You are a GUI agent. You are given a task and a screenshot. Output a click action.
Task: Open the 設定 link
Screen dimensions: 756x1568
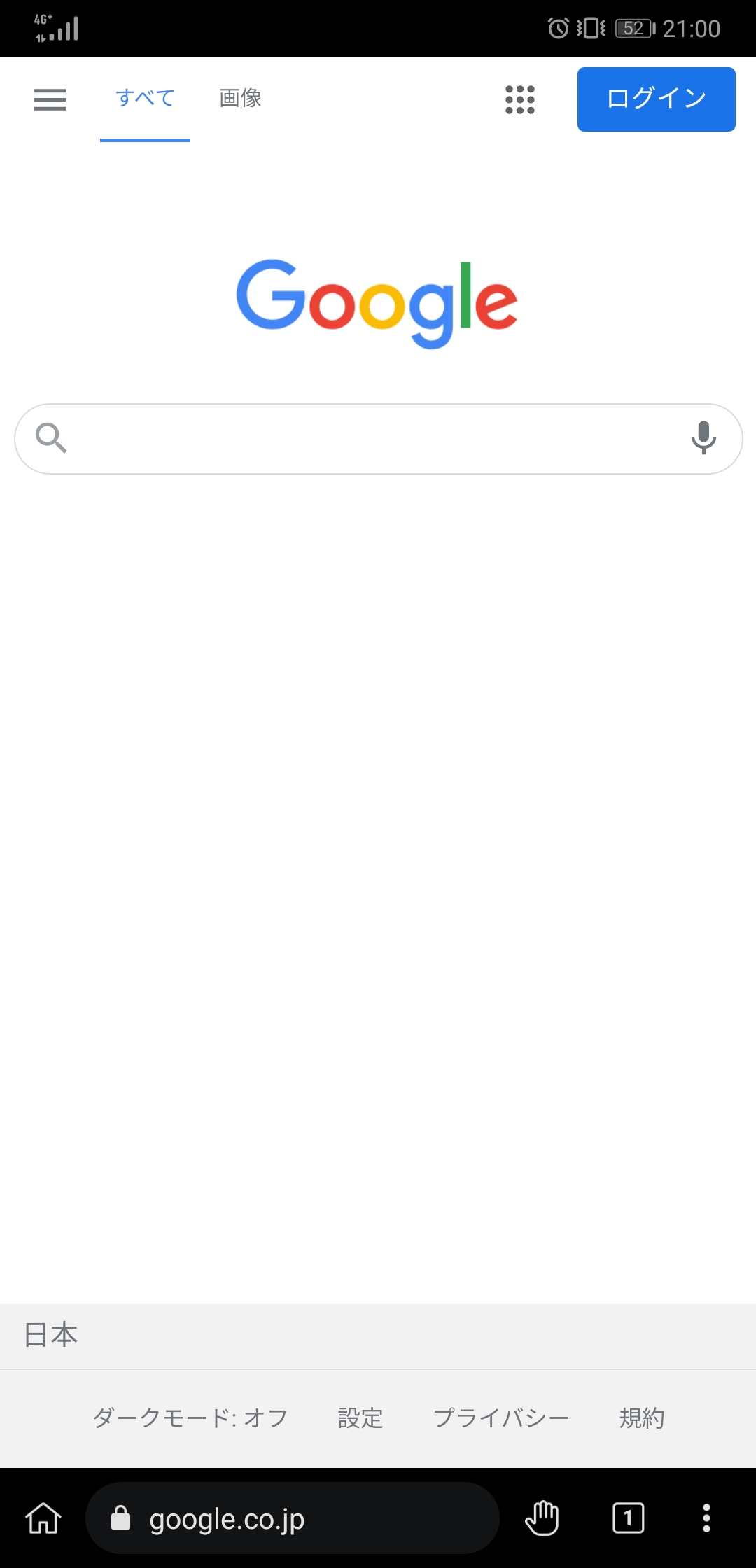(x=360, y=1418)
